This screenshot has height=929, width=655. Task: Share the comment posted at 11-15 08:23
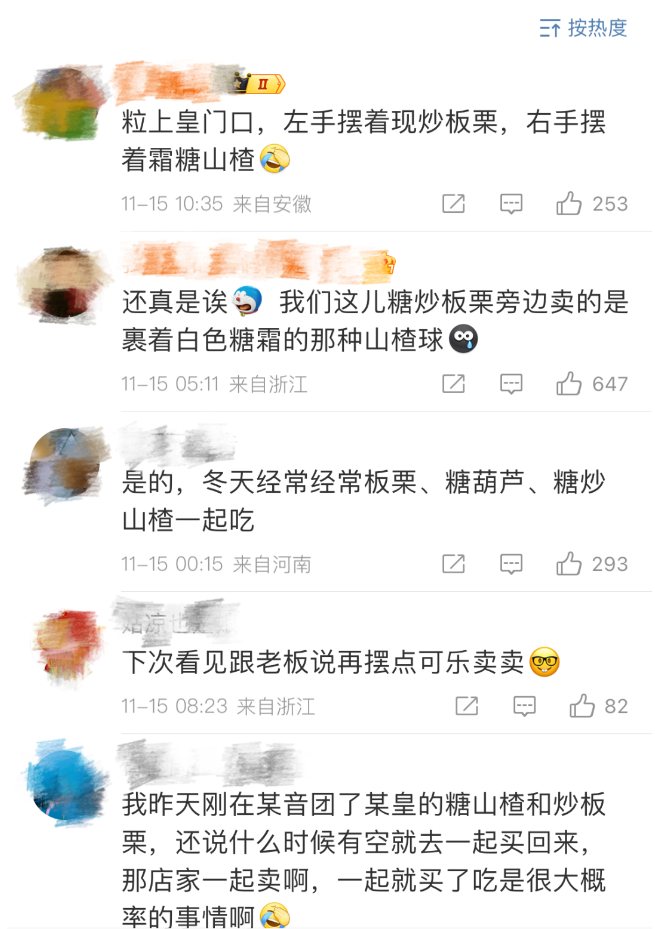(466, 707)
